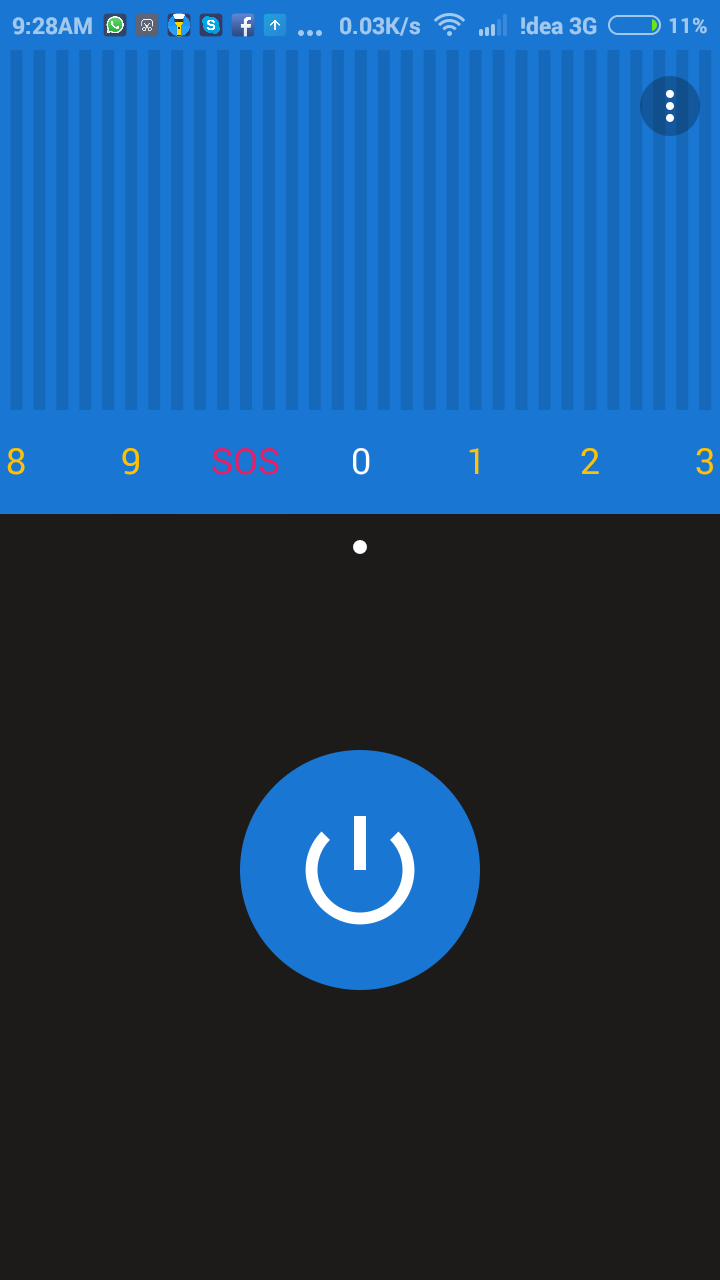Choose frequency 8 on the strobe slider
Screen dimensions: 720x1280
pyautogui.click(x=15, y=462)
